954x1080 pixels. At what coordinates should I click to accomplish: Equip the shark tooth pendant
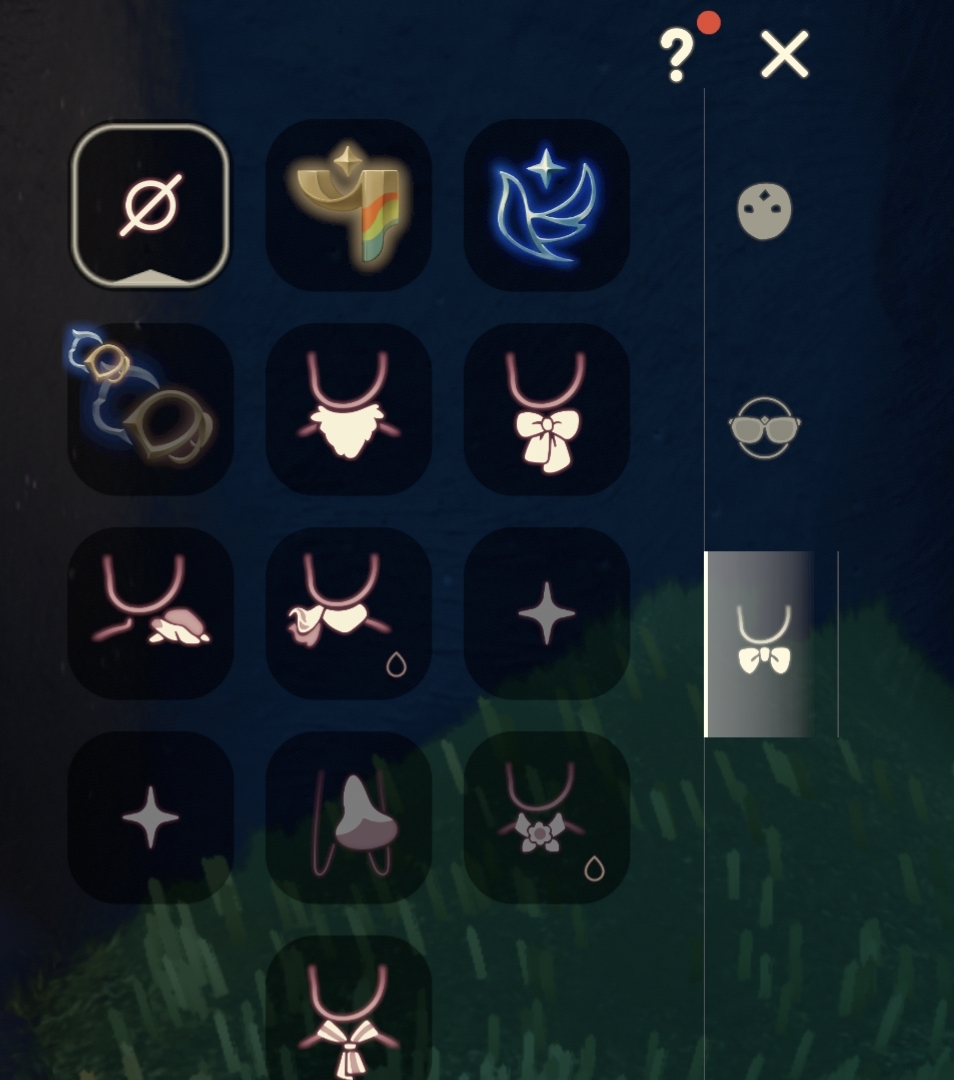click(348, 817)
